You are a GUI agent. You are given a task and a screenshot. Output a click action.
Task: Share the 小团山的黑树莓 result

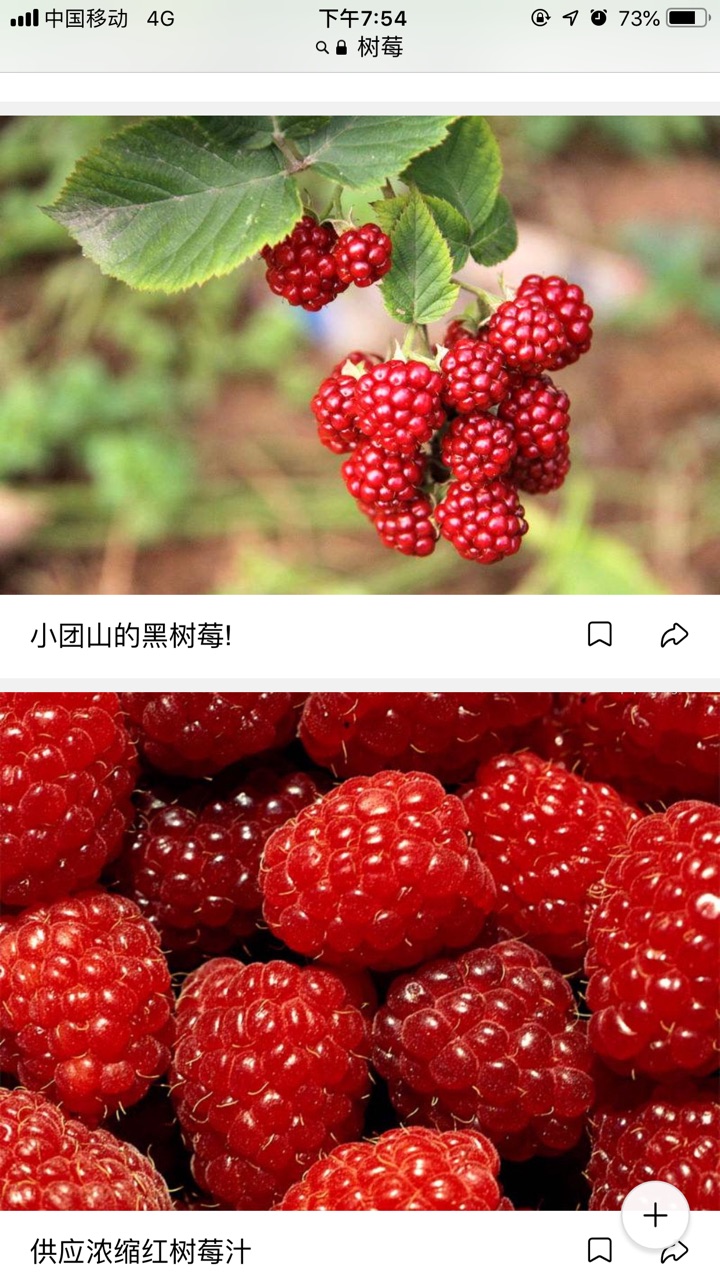(675, 634)
